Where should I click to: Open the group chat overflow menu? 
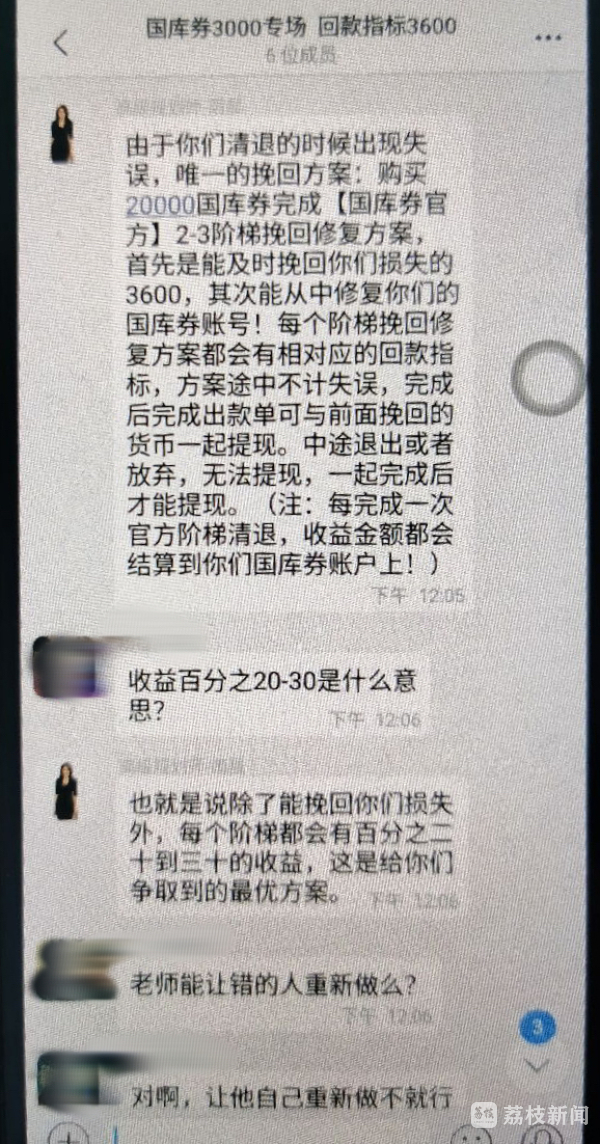548,39
